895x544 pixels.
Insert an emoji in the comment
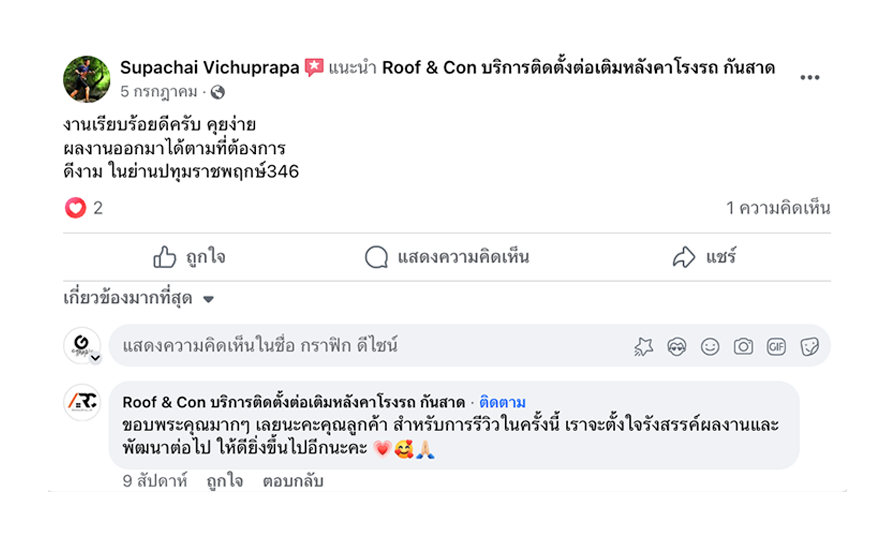click(710, 347)
